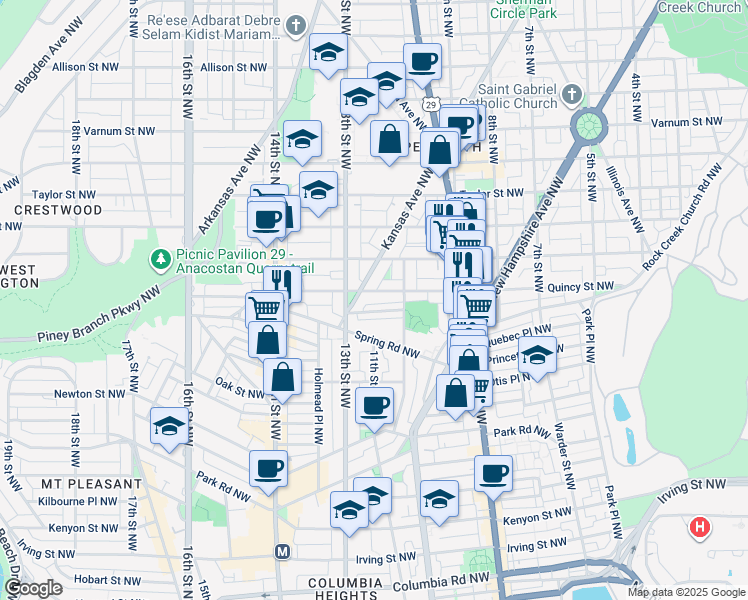
Task: Open the coffee marker above Park Rd NW label
Action: [267, 469]
